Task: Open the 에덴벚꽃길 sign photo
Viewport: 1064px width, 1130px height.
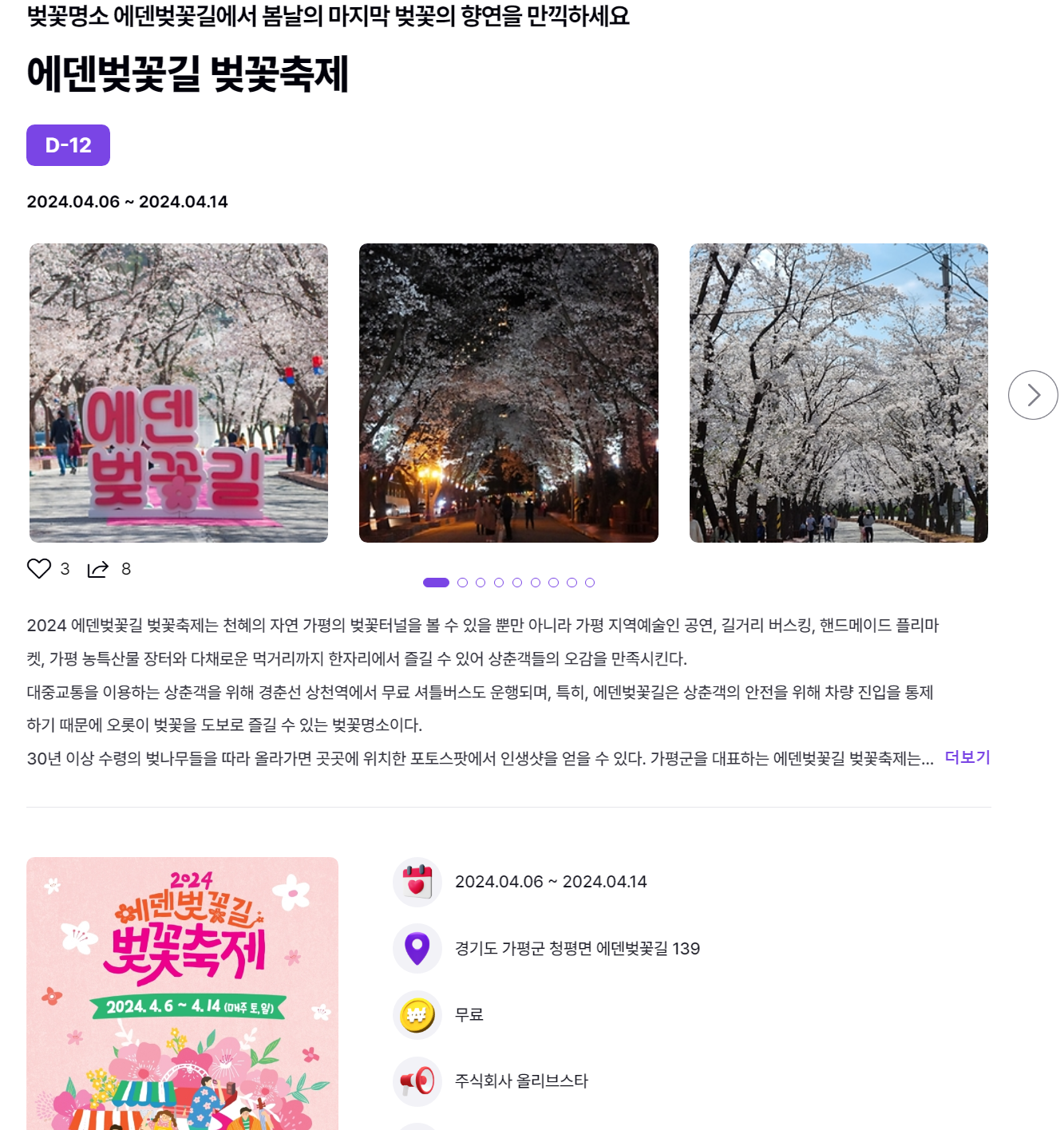Action: pos(179,393)
